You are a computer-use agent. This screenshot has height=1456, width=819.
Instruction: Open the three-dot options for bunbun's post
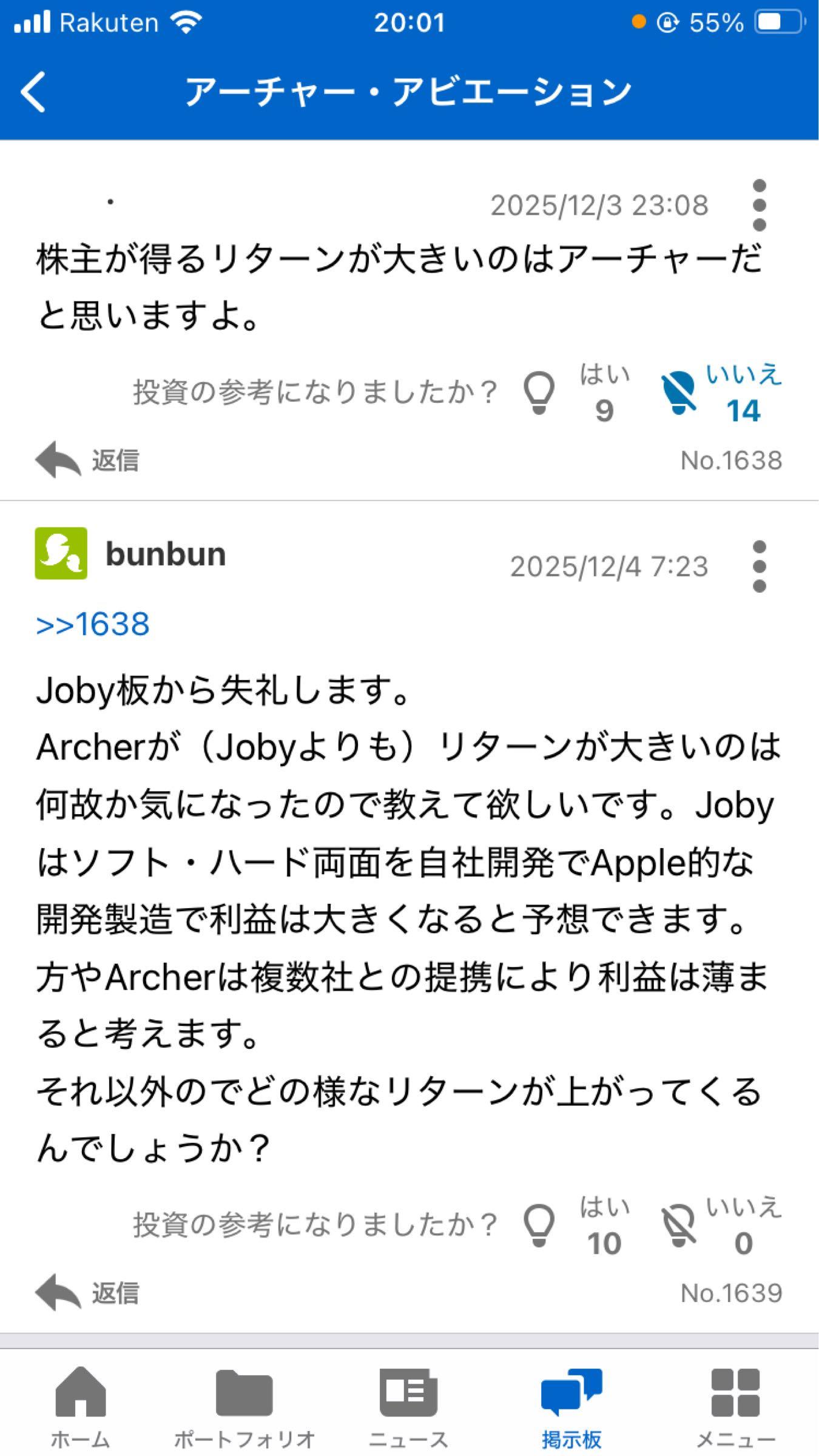tap(760, 566)
